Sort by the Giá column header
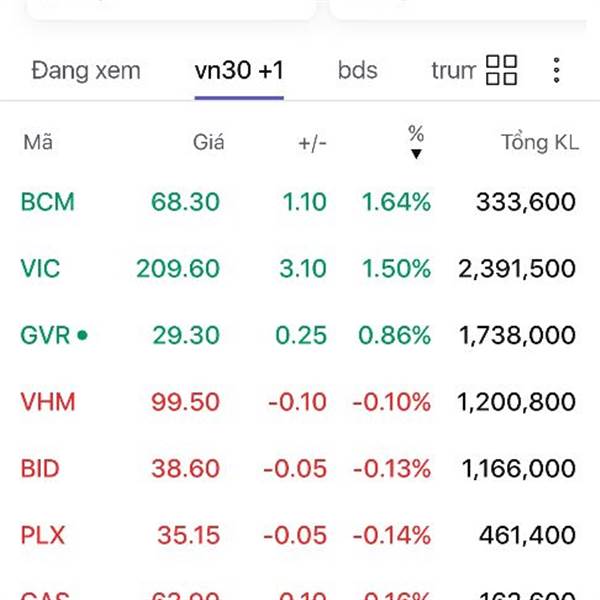This screenshot has width=600, height=600. click(x=208, y=142)
